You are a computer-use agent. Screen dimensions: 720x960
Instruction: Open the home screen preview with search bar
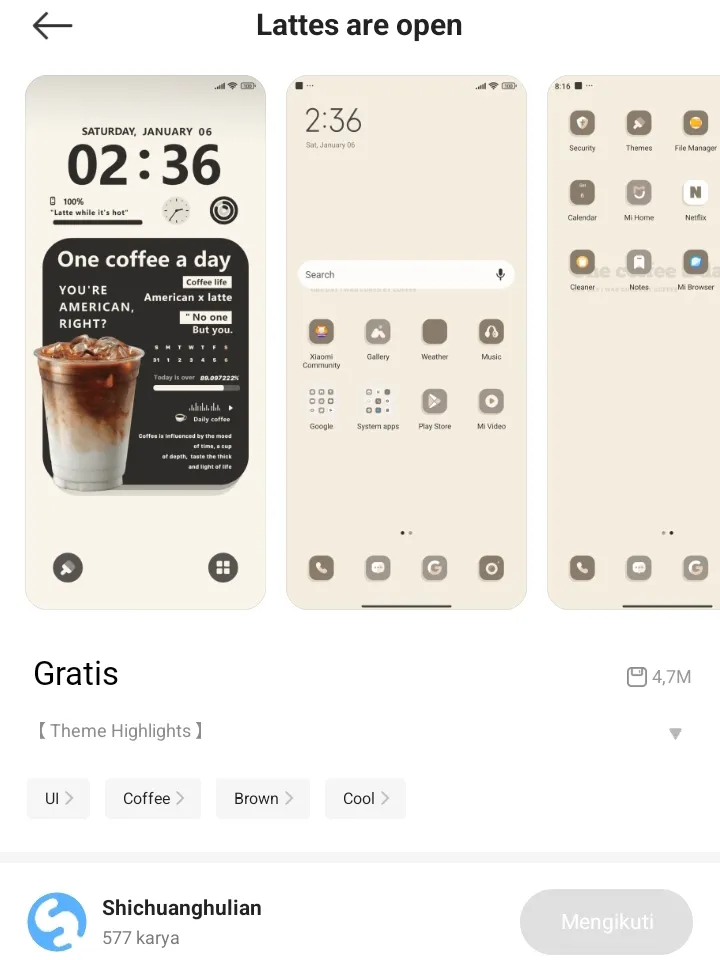click(x=406, y=342)
